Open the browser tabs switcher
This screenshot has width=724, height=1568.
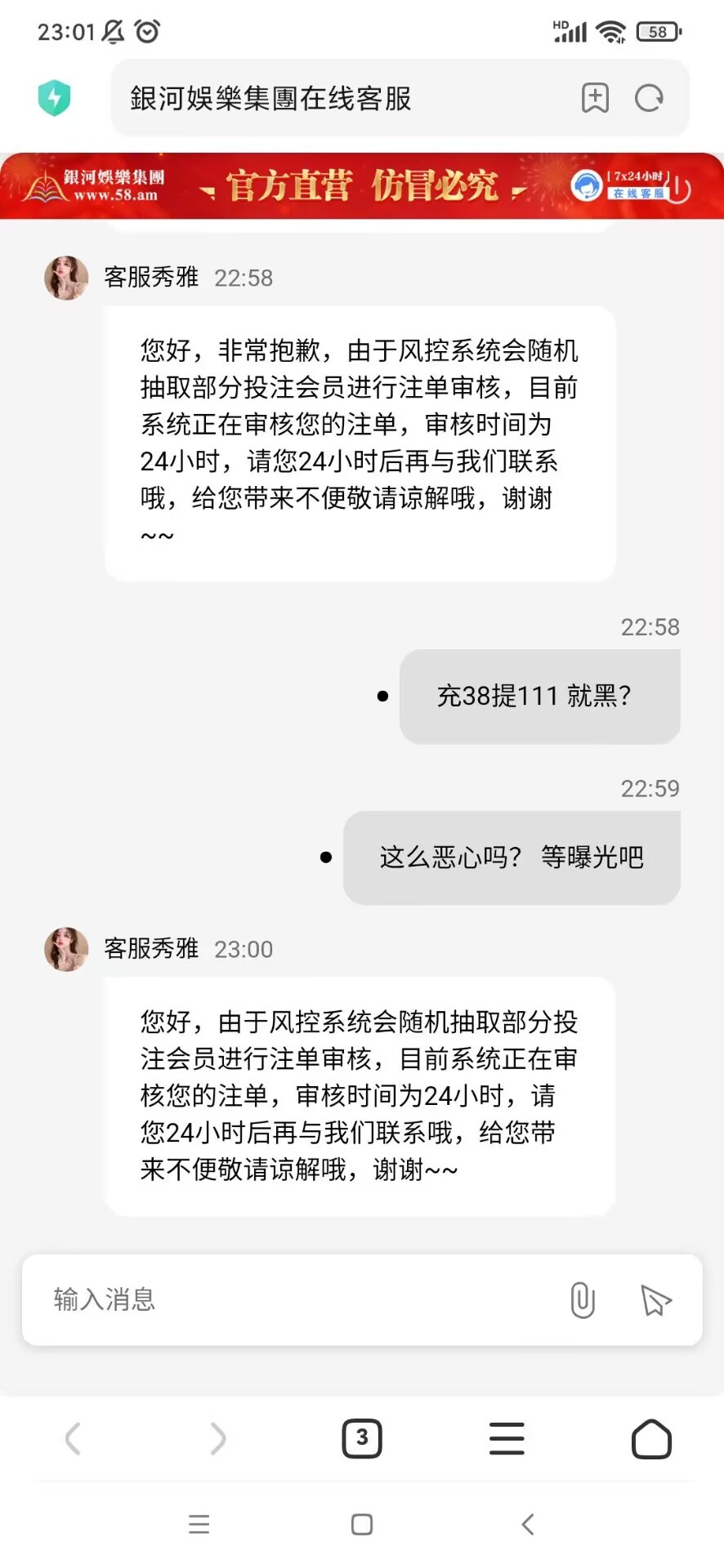pos(362,1438)
